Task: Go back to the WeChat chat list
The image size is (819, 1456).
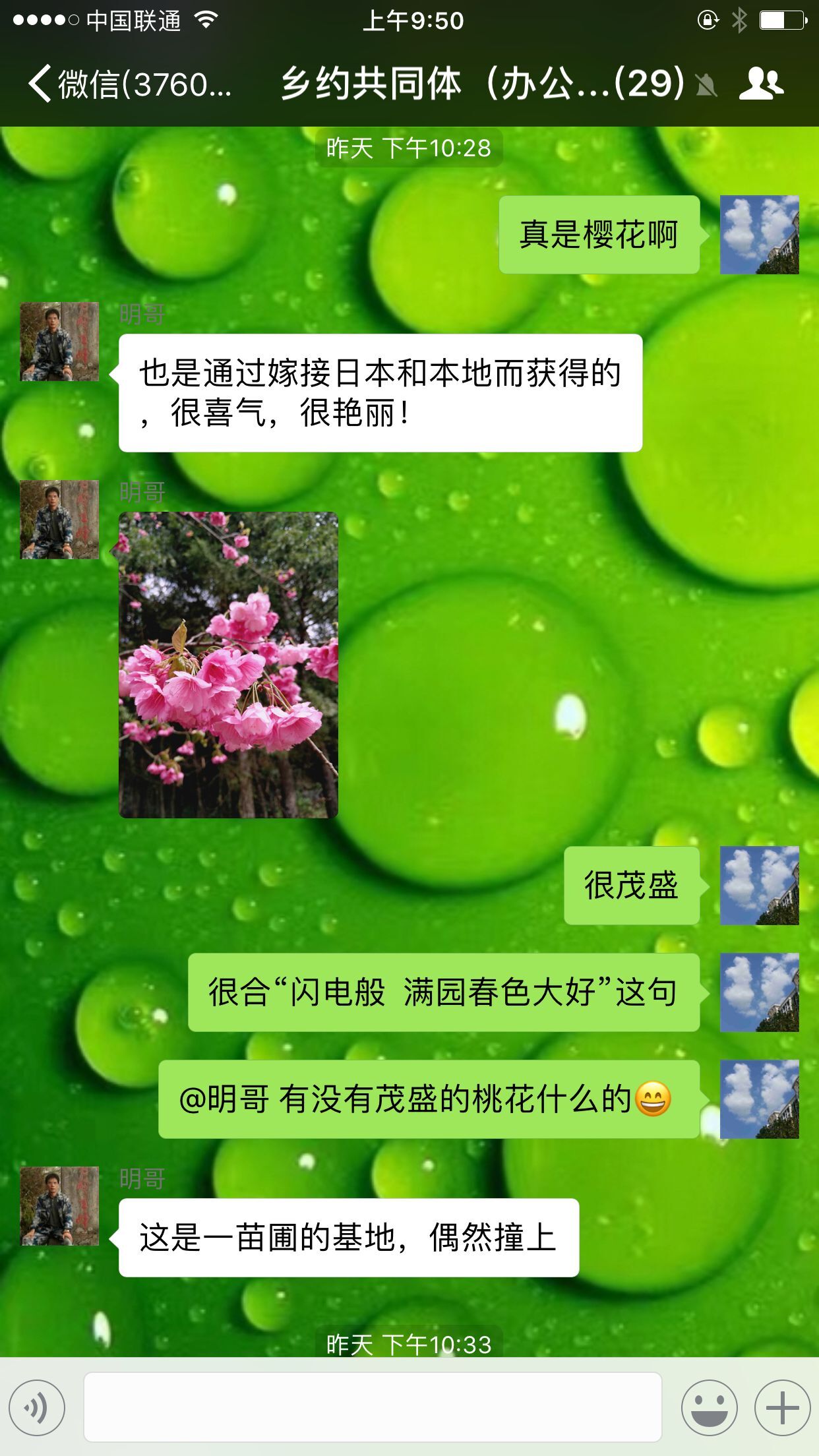Action: pyautogui.click(x=129, y=84)
